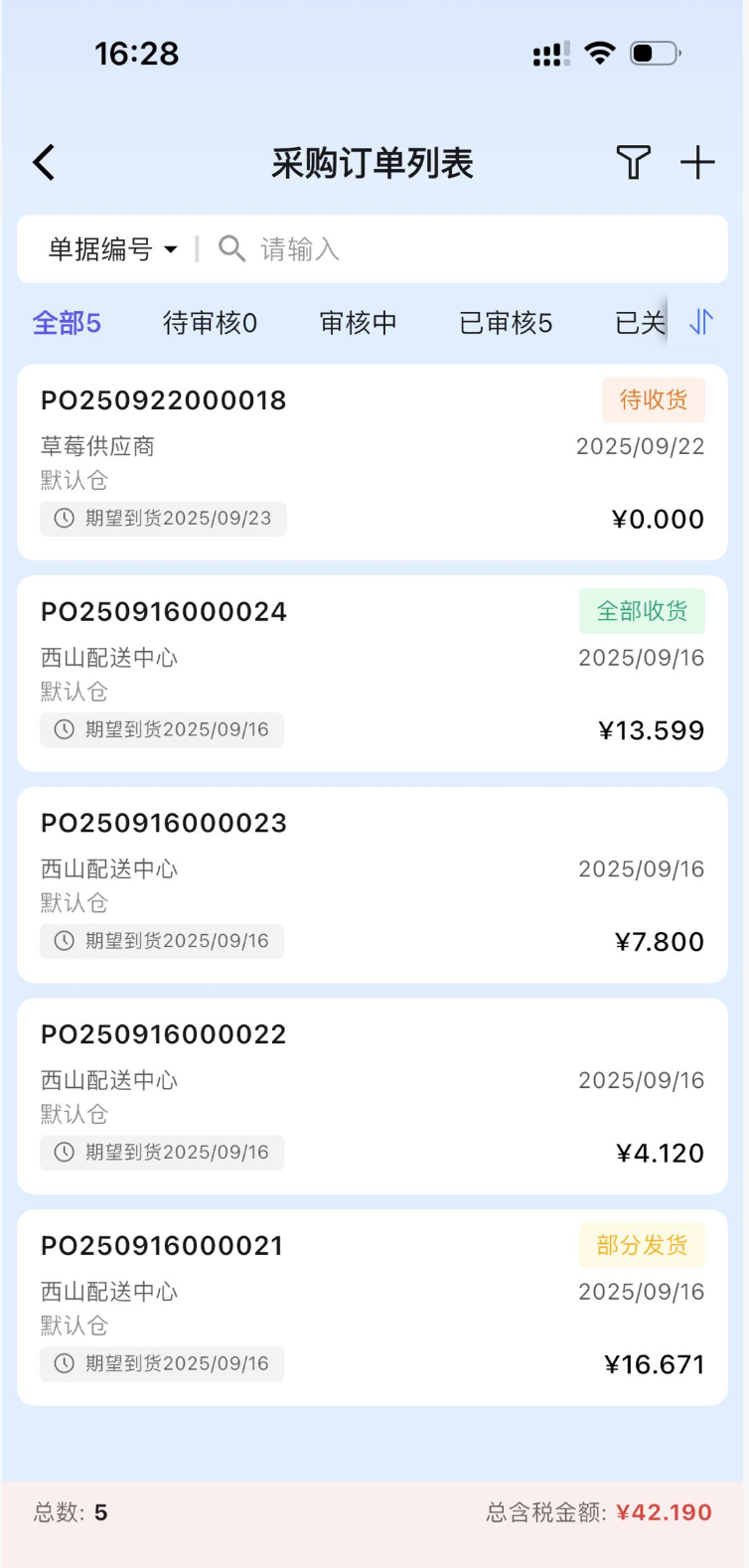Add a new purchase order

697,162
